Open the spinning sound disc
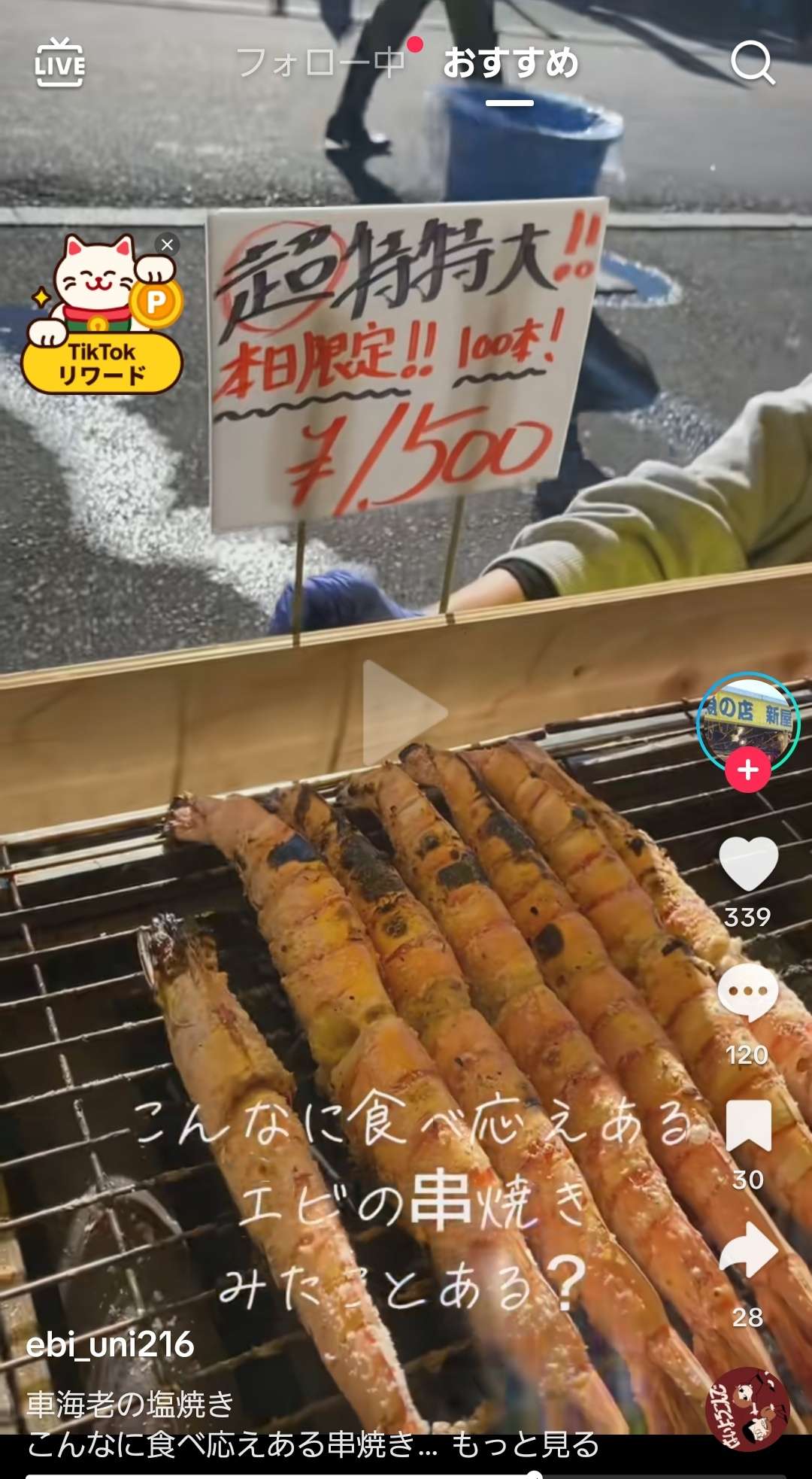The height and width of the screenshot is (1479, 812). point(747,1408)
